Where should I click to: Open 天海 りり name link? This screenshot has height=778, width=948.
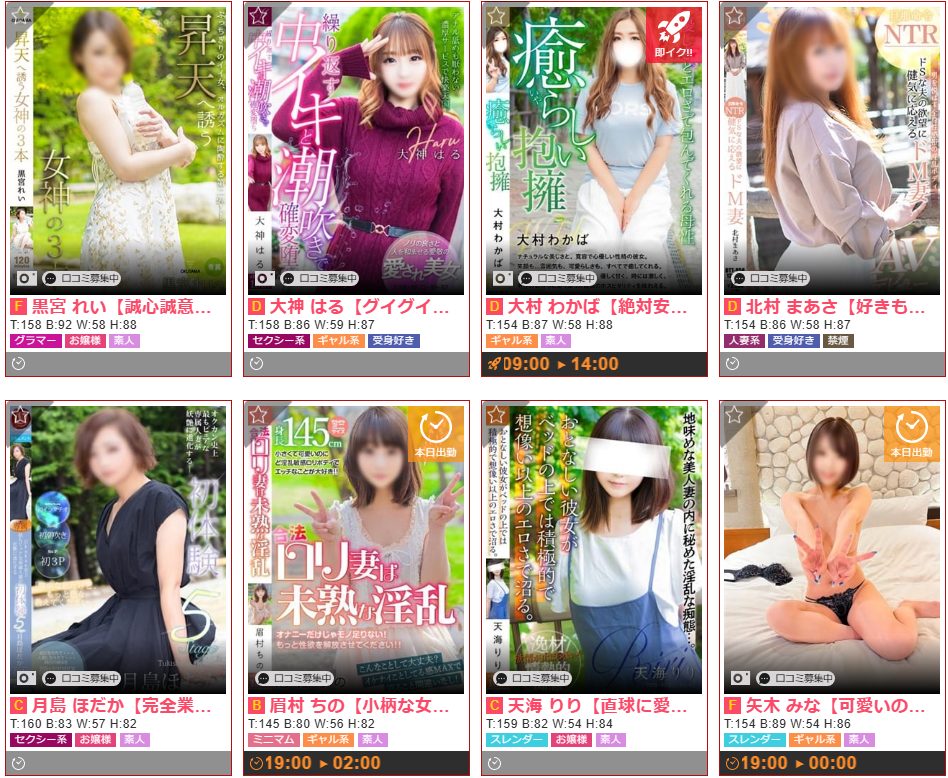pyautogui.click(x=602, y=706)
